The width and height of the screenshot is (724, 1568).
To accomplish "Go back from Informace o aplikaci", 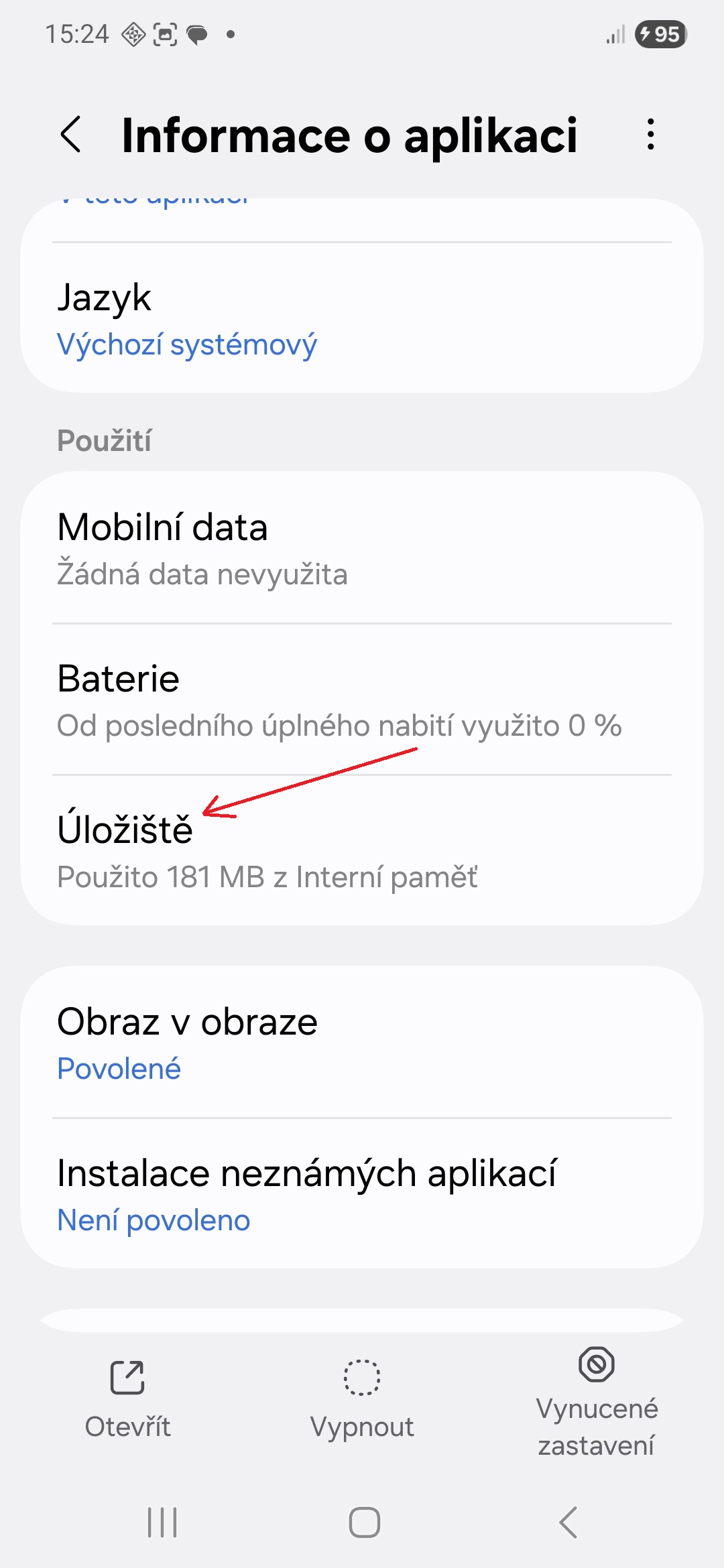I will click(x=71, y=135).
